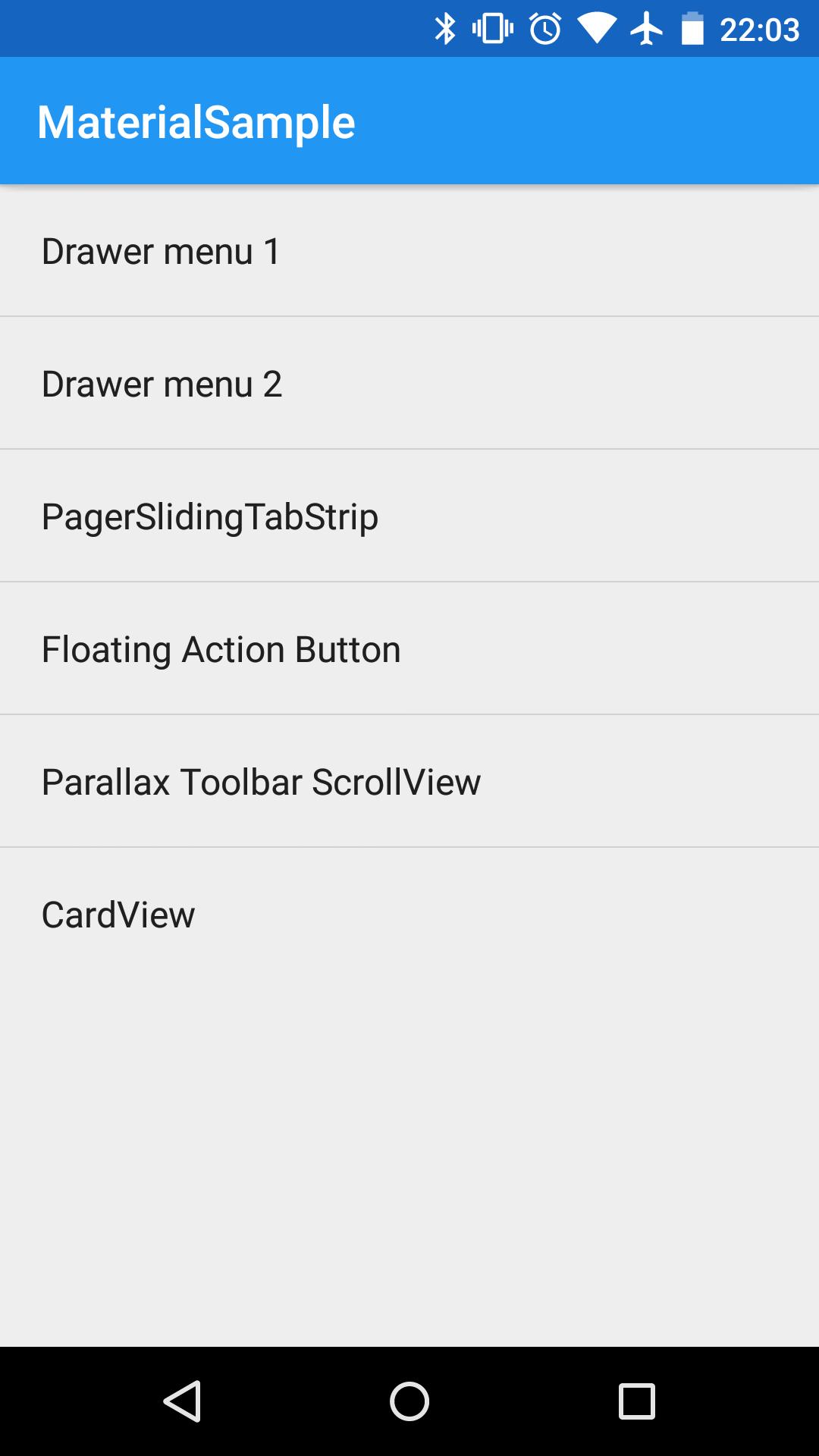Open the CardView sample
The width and height of the screenshot is (819, 1456).
point(409,915)
